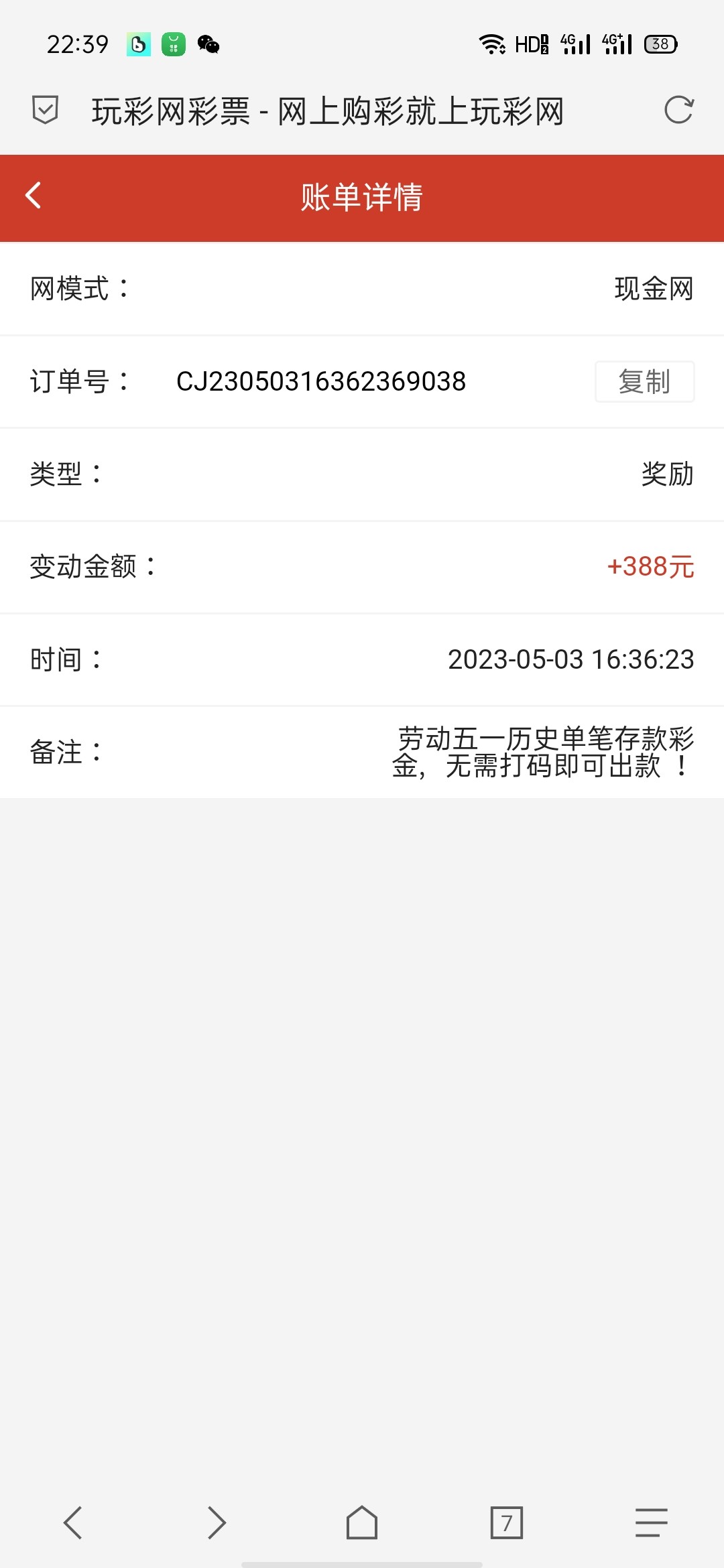Tap the red amount +388元
This screenshot has height=1568, width=724.
coord(649,567)
